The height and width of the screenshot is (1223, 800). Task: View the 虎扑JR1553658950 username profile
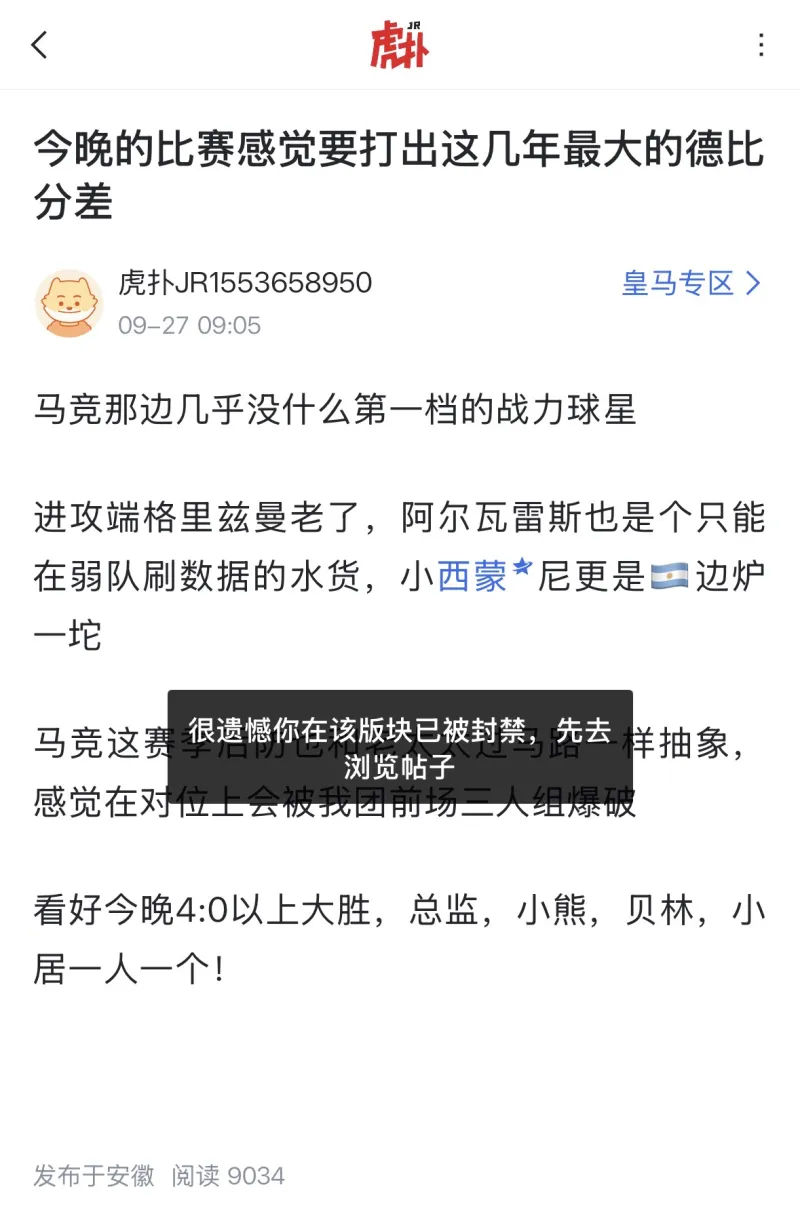click(x=245, y=283)
